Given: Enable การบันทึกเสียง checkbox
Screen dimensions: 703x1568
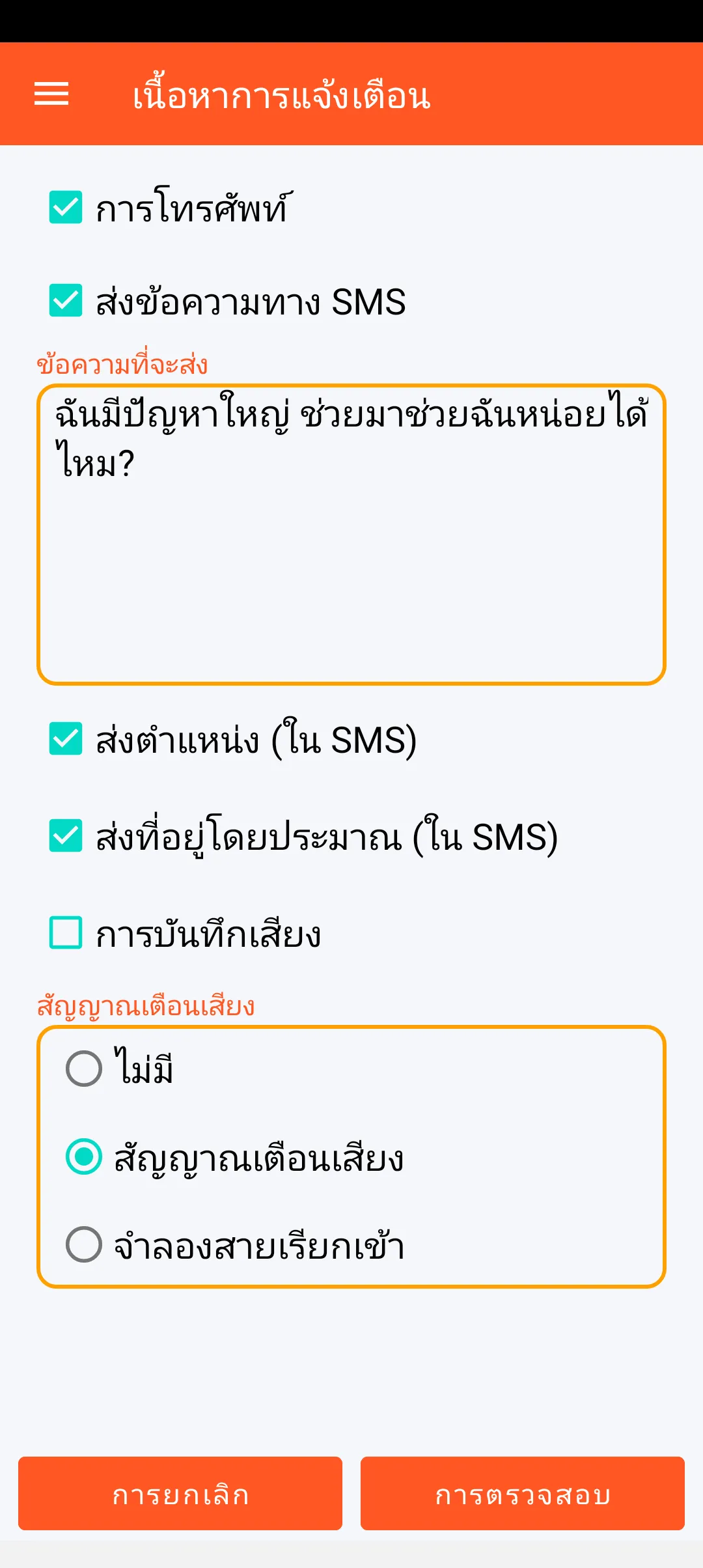Looking at the screenshot, I should (x=66, y=932).
